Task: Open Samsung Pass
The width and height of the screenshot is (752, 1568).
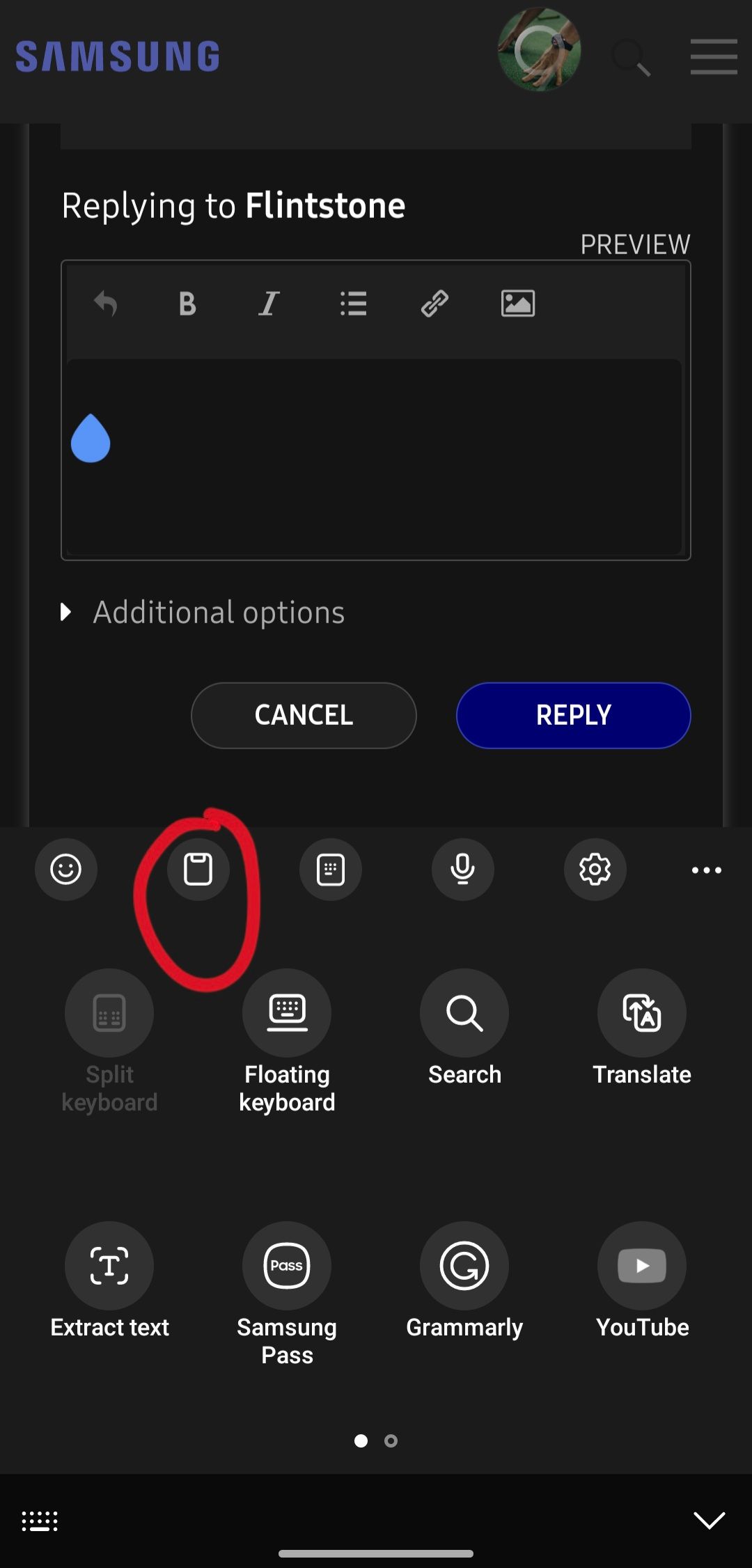Action: pyautogui.click(x=286, y=1267)
